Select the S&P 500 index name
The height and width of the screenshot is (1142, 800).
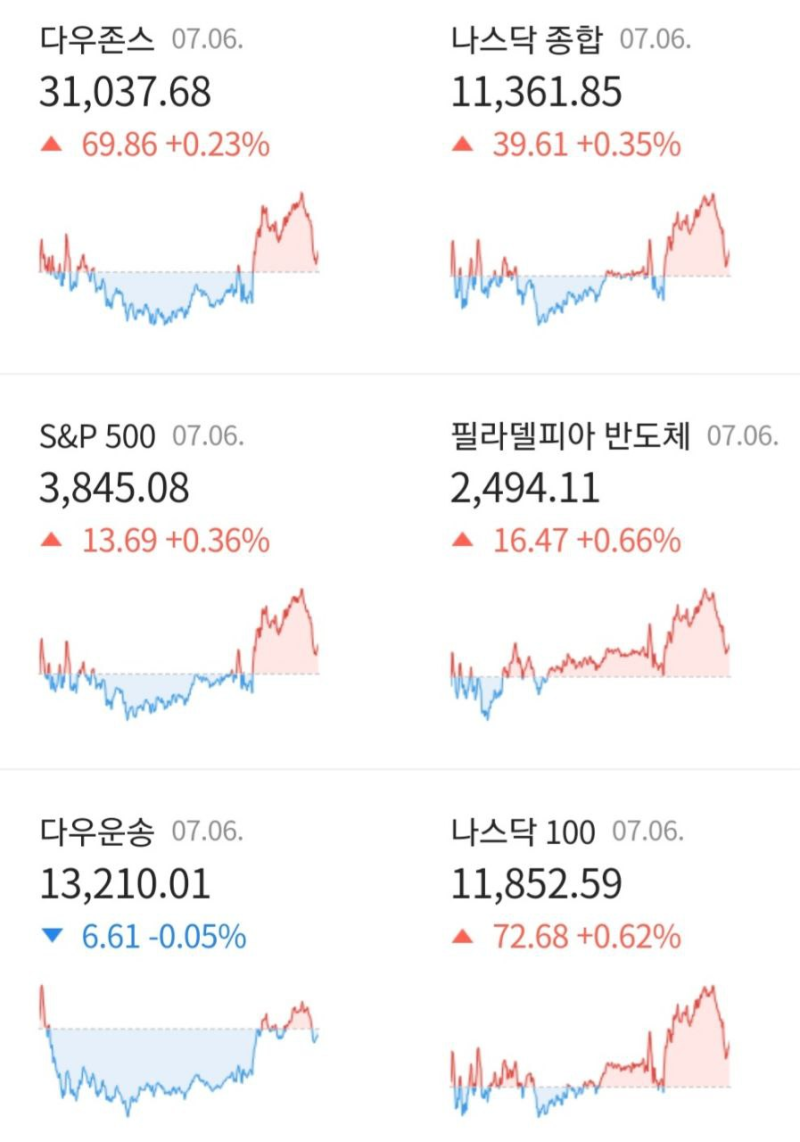point(96,436)
